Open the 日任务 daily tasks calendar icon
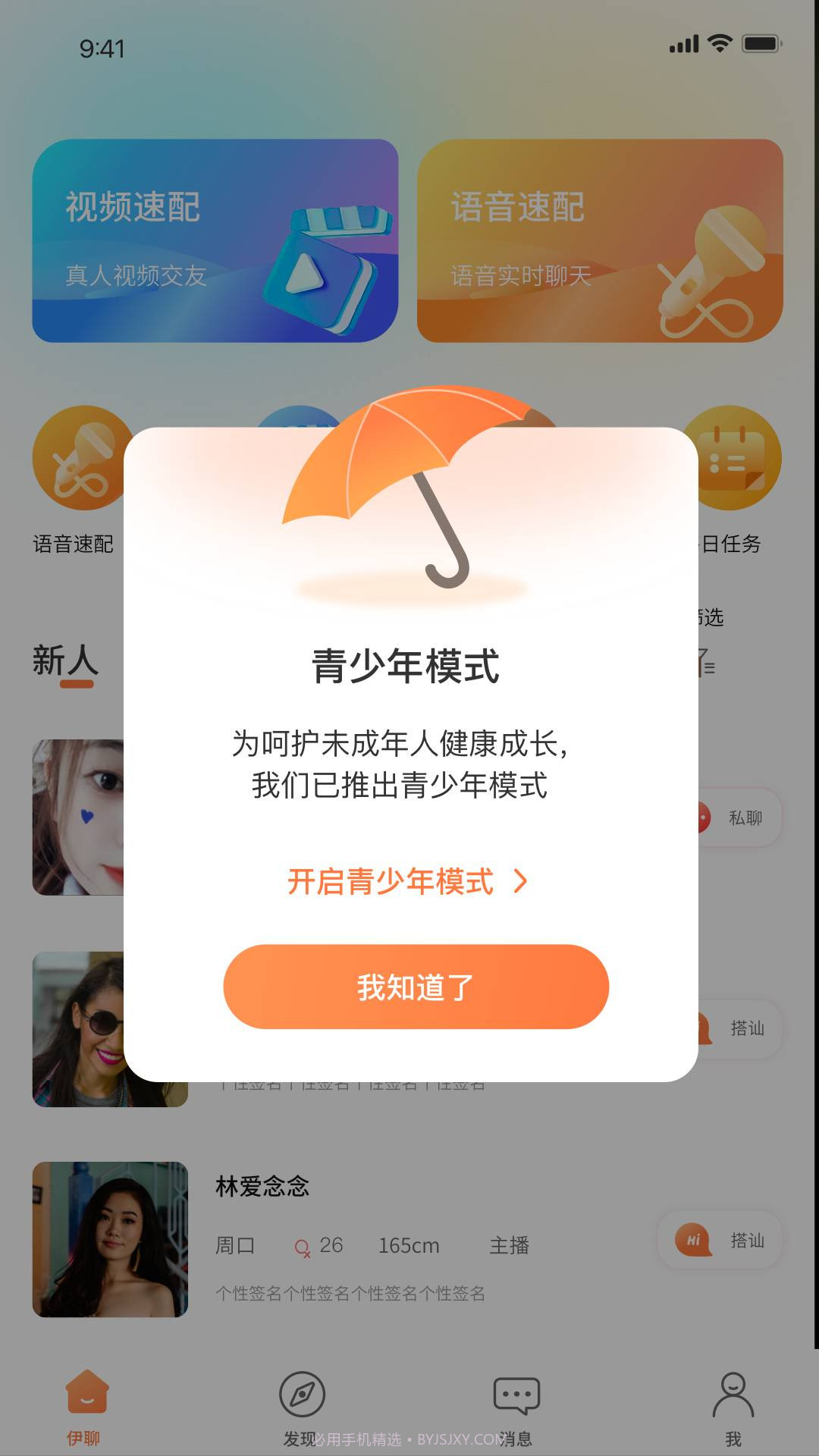This screenshot has height=1456, width=819. (x=730, y=459)
